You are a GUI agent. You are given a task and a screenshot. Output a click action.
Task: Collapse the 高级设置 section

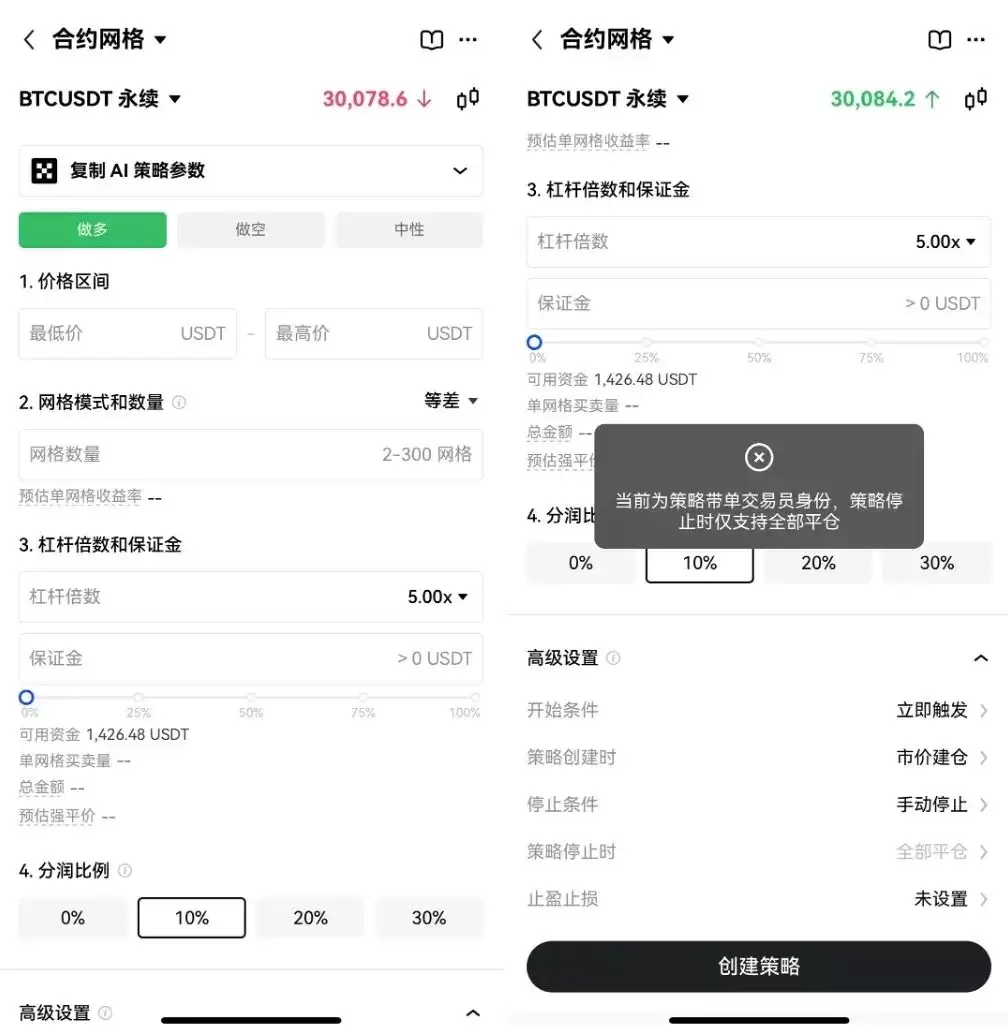[x=981, y=657]
